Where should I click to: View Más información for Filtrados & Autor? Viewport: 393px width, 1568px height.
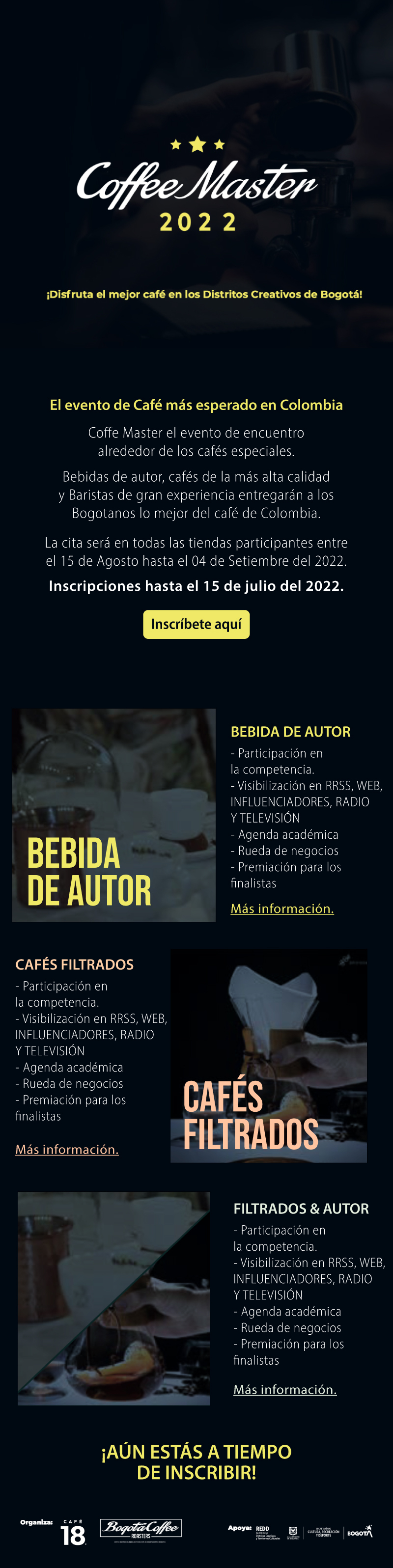coord(285,1389)
